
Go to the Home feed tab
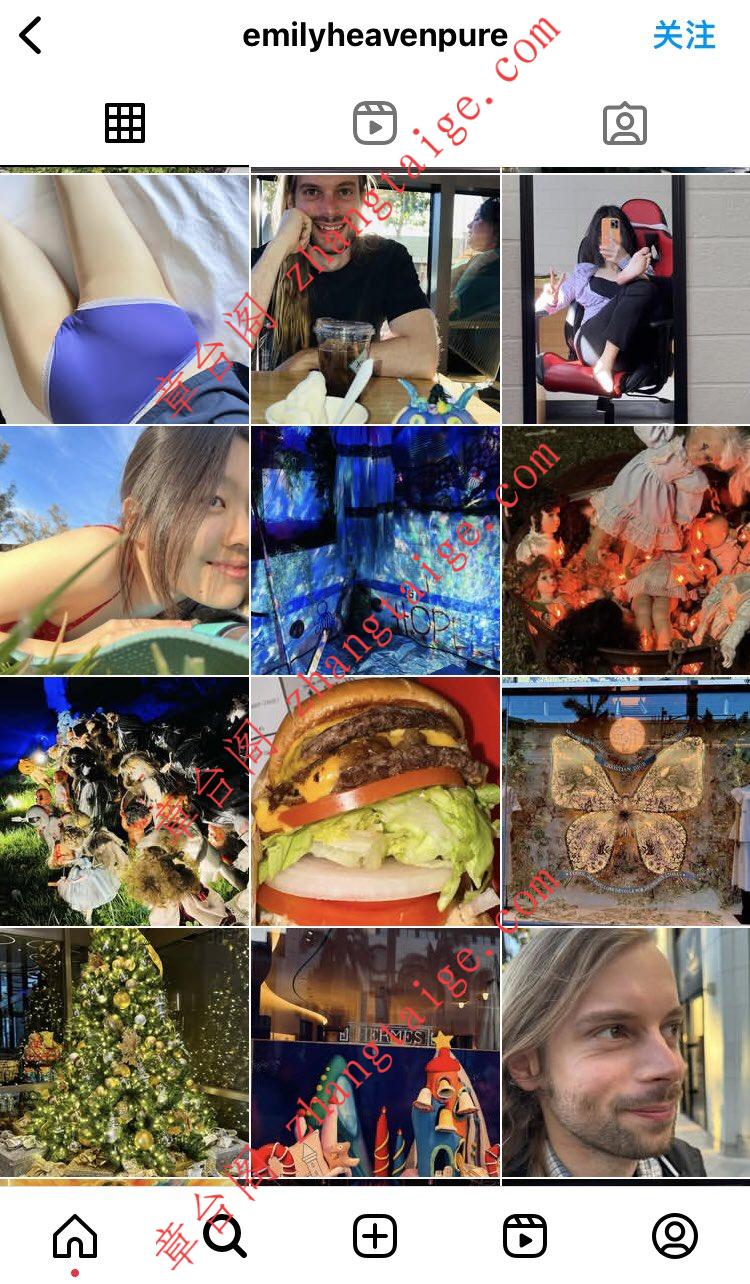coord(75,1237)
